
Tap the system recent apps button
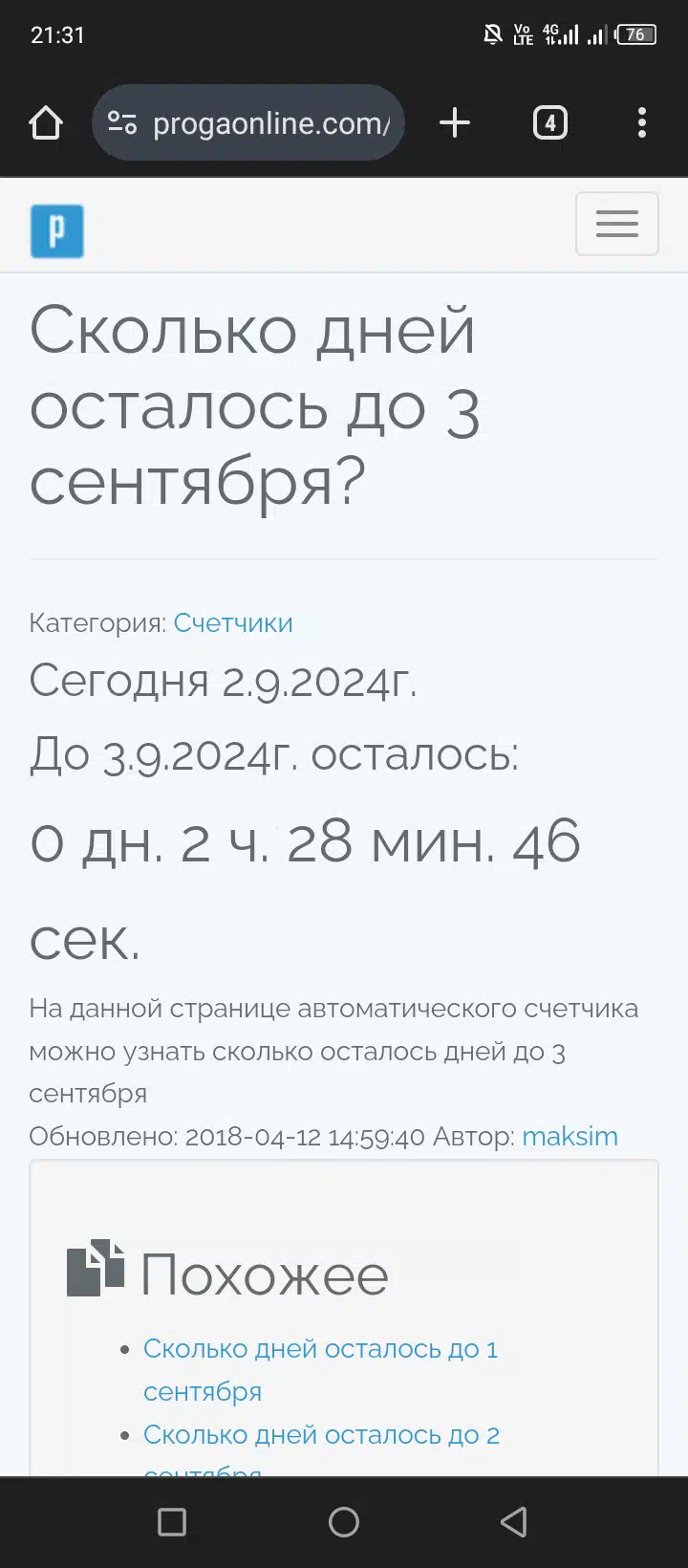click(x=172, y=1522)
